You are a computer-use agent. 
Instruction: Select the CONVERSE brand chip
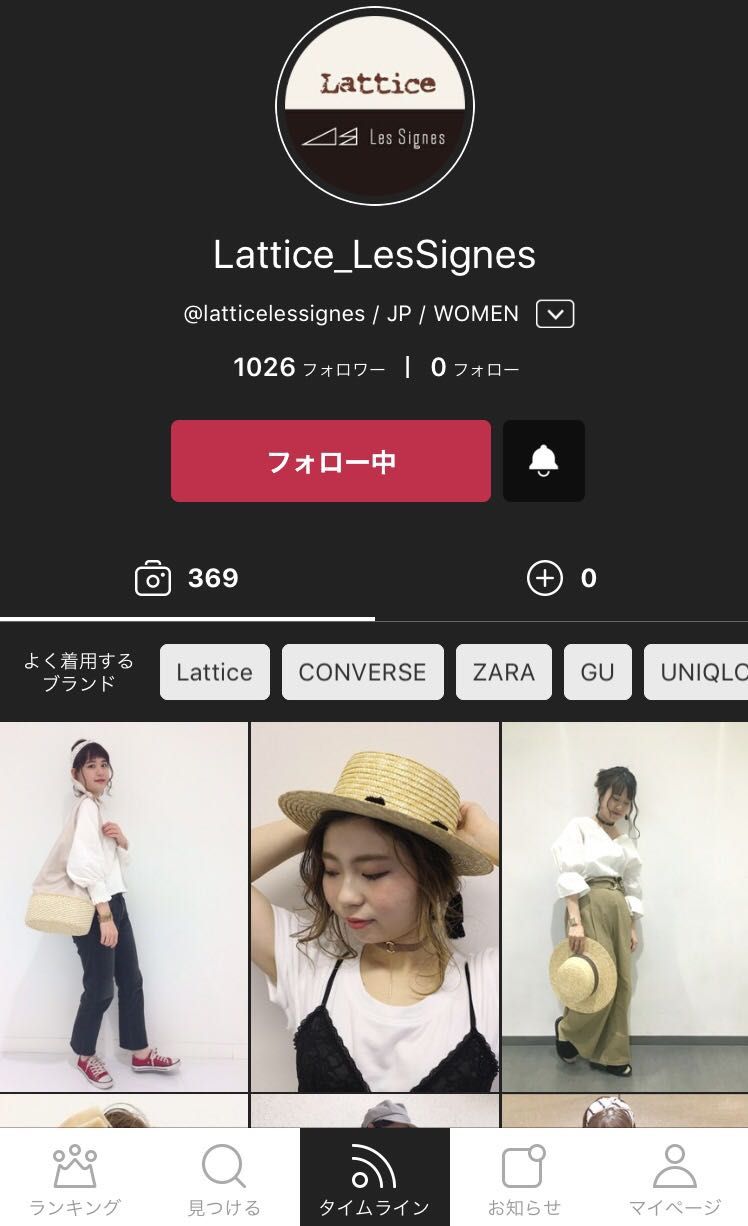click(x=362, y=672)
